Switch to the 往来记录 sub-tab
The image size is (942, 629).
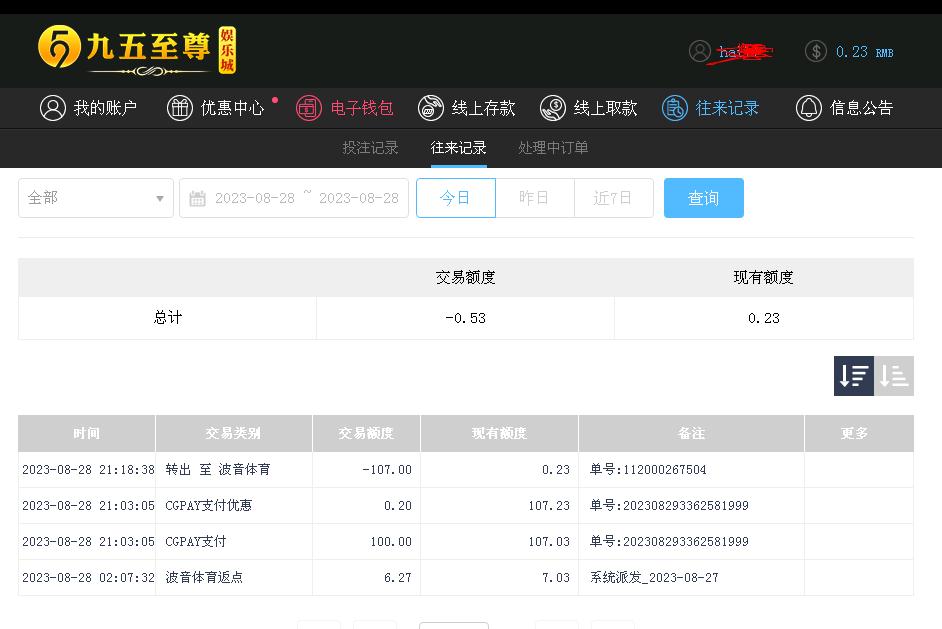pos(458,148)
